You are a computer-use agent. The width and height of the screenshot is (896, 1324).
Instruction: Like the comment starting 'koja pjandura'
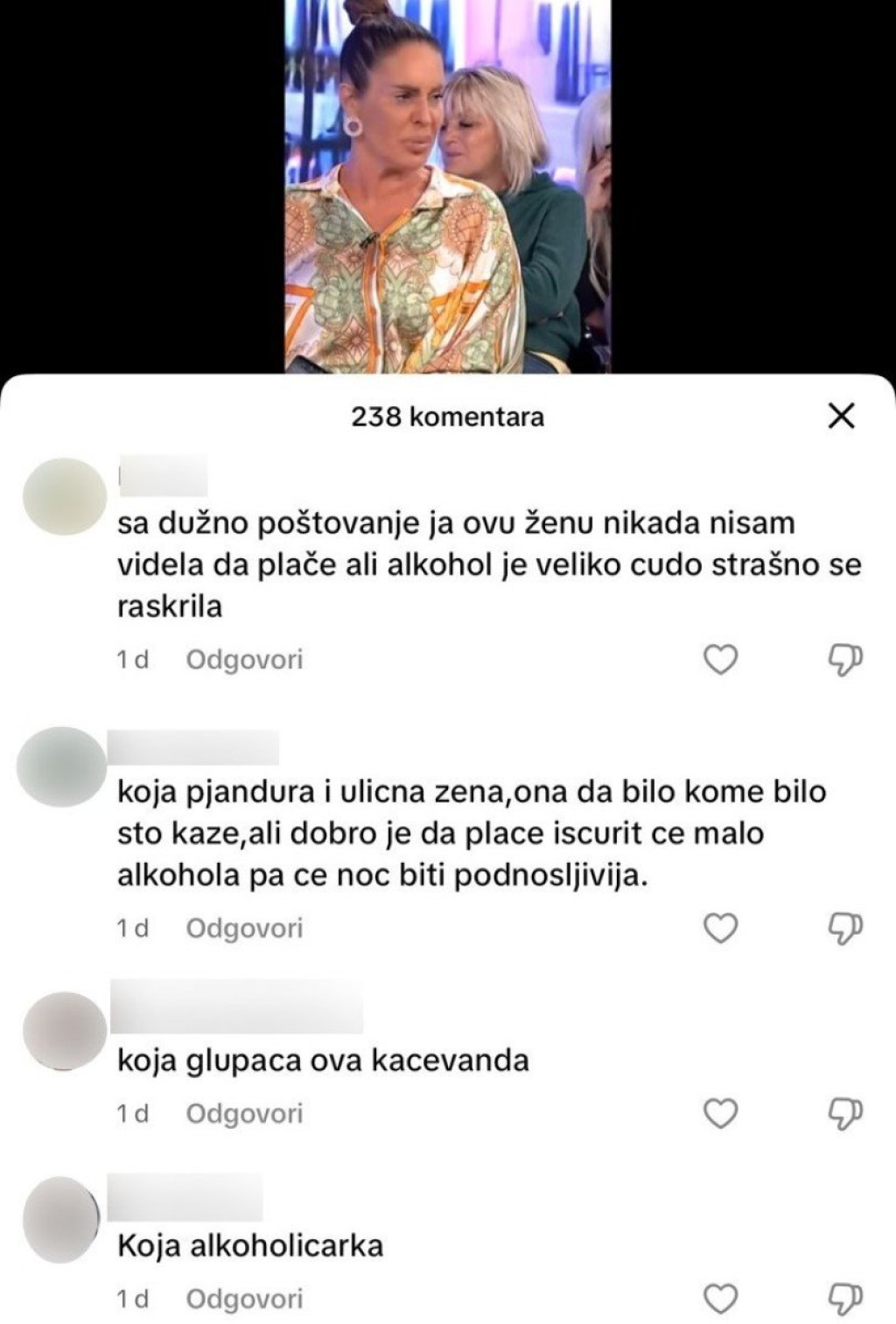pos(721,928)
